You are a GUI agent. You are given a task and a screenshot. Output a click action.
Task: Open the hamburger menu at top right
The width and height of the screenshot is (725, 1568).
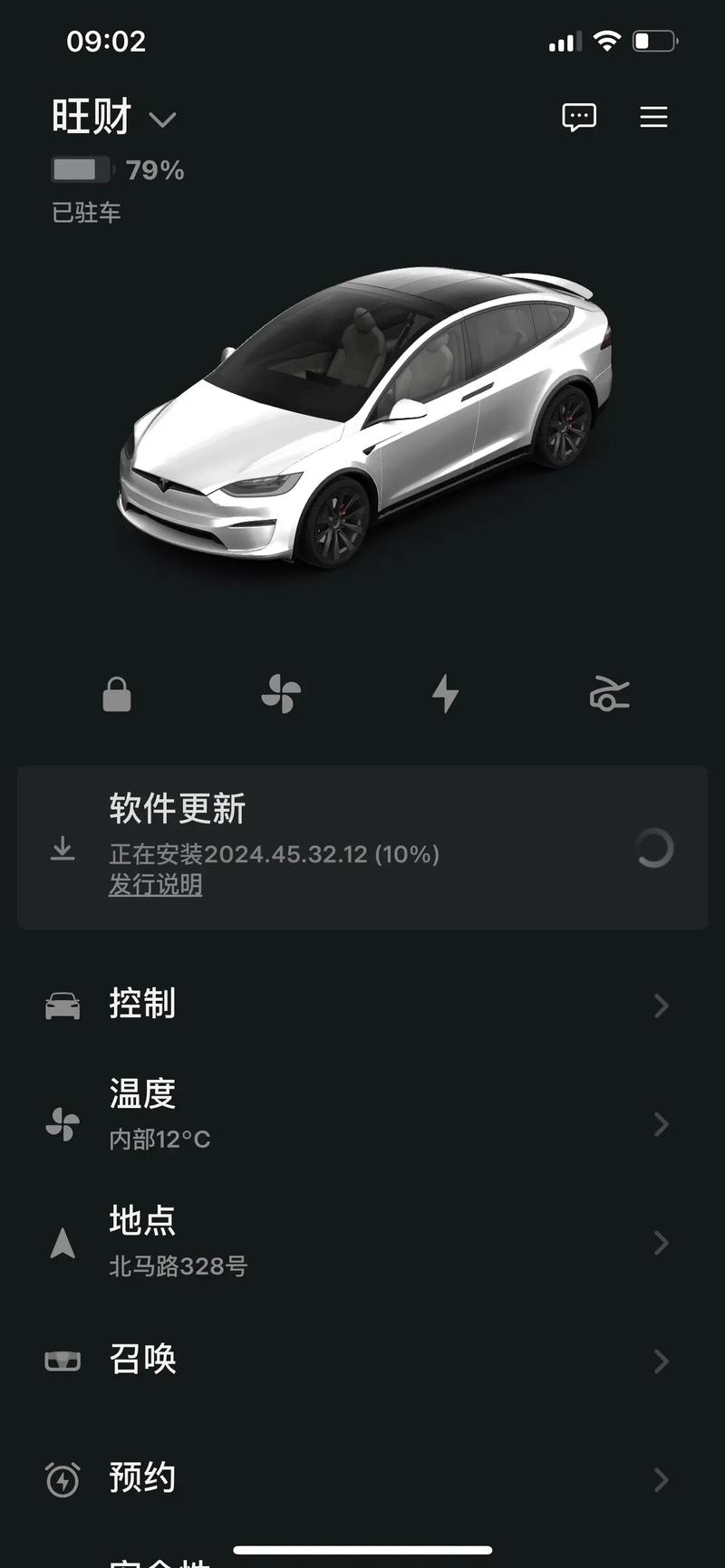(x=653, y=117)
